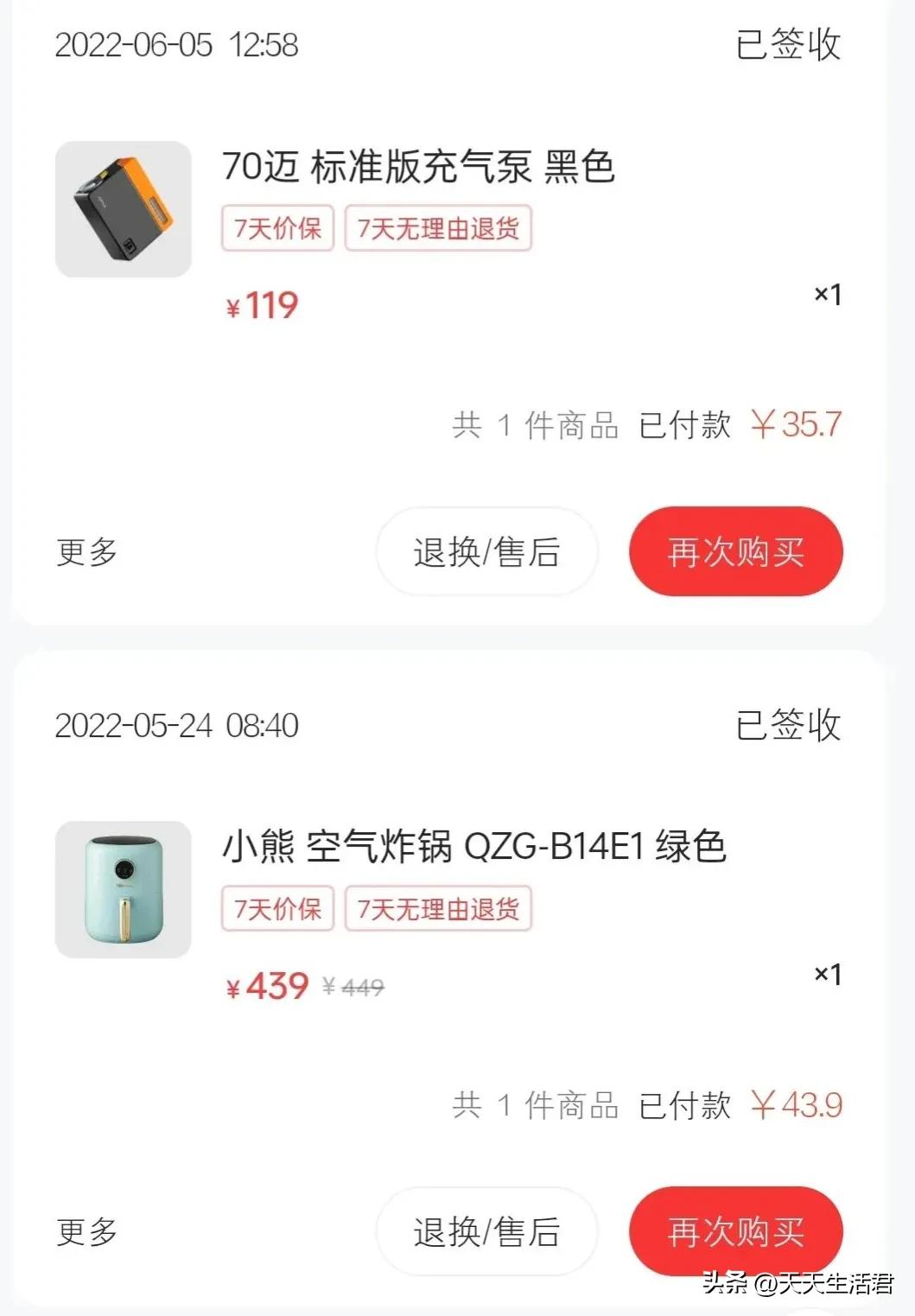Tap the 小熊空气炸锅 product thumbnail
The image size is (915, 1316).
point(123,890)
